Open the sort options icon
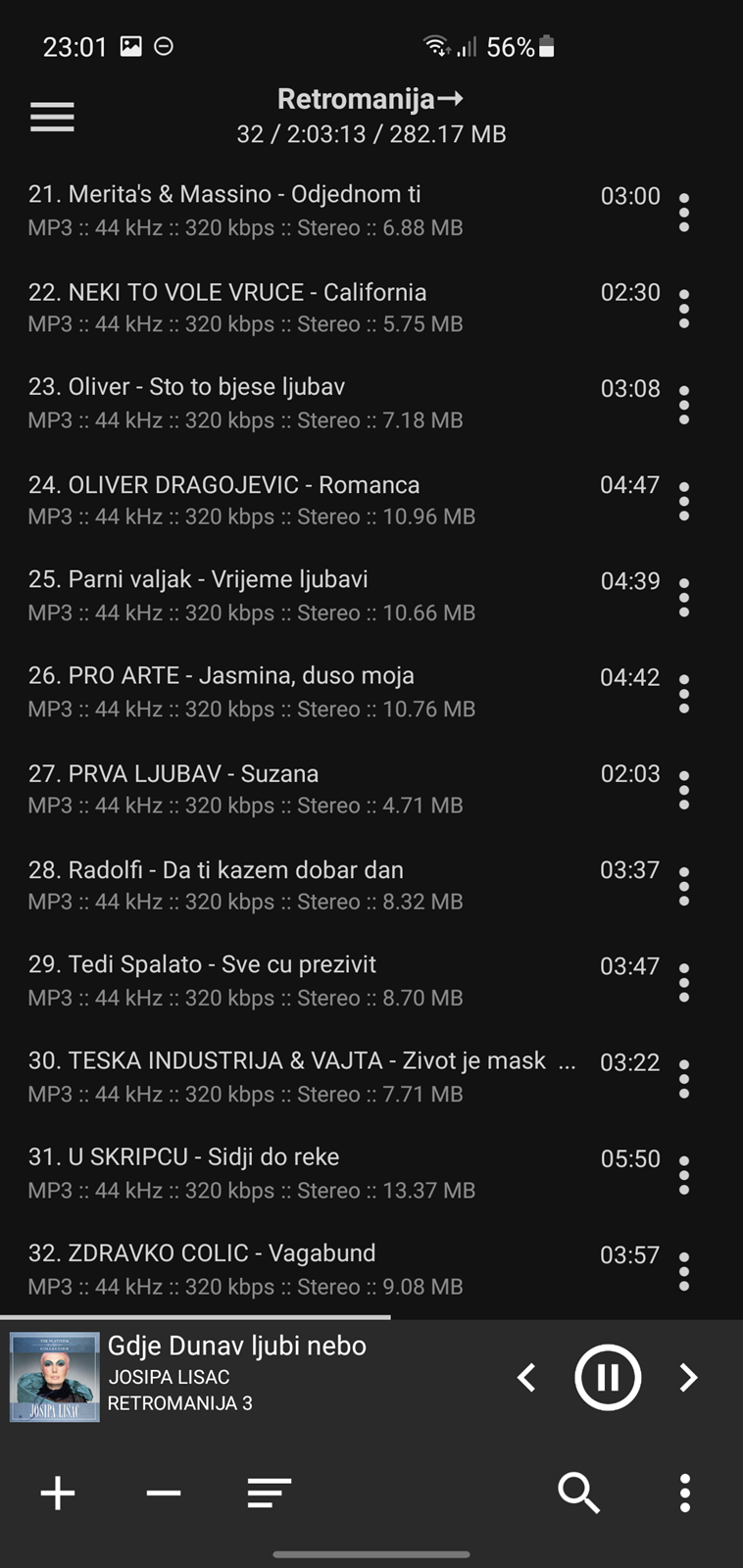Image resolution: width=743 pixels, height=1568 pixels. pyautogui.click(x=270, y=1493)
